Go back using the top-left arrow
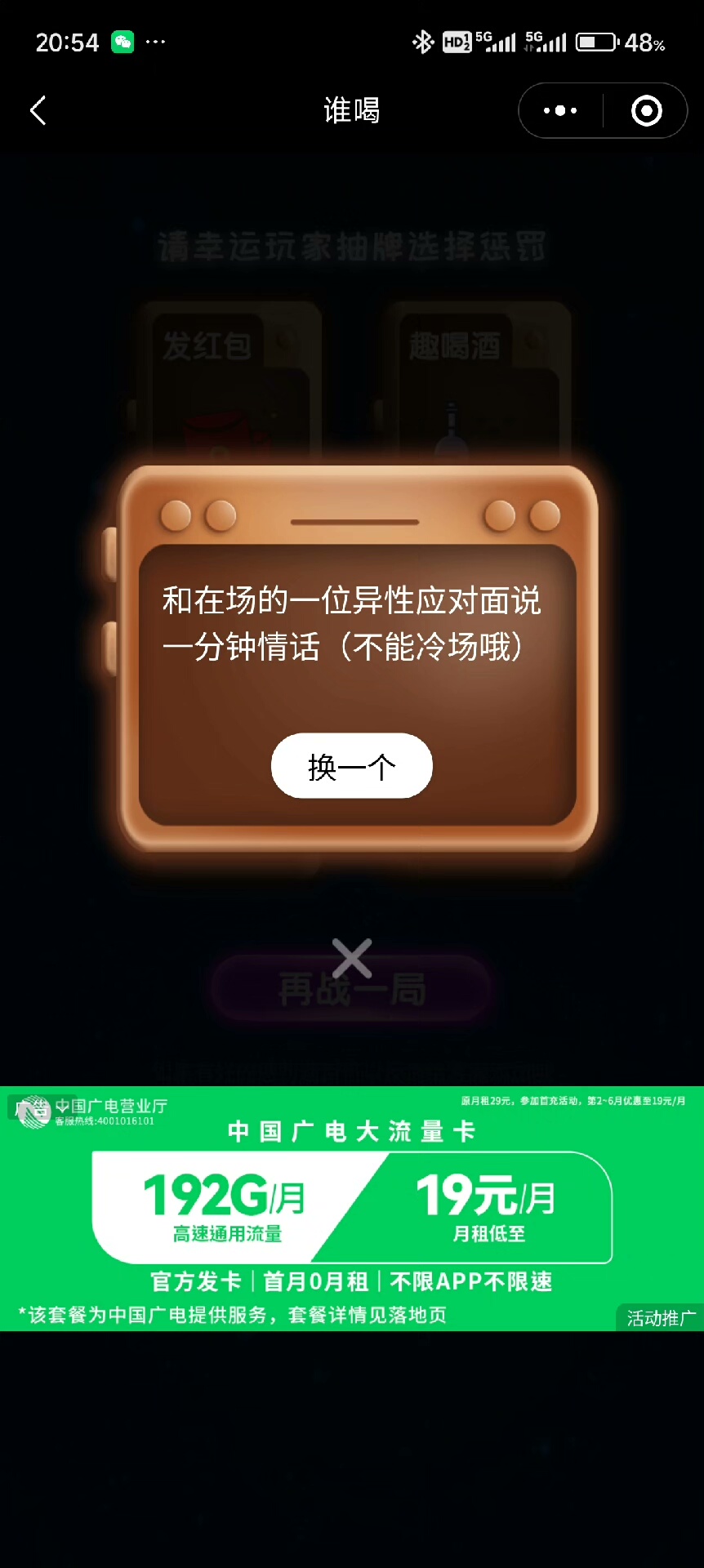The height and width of the screenshot is (1568, 704). point(38,110)
